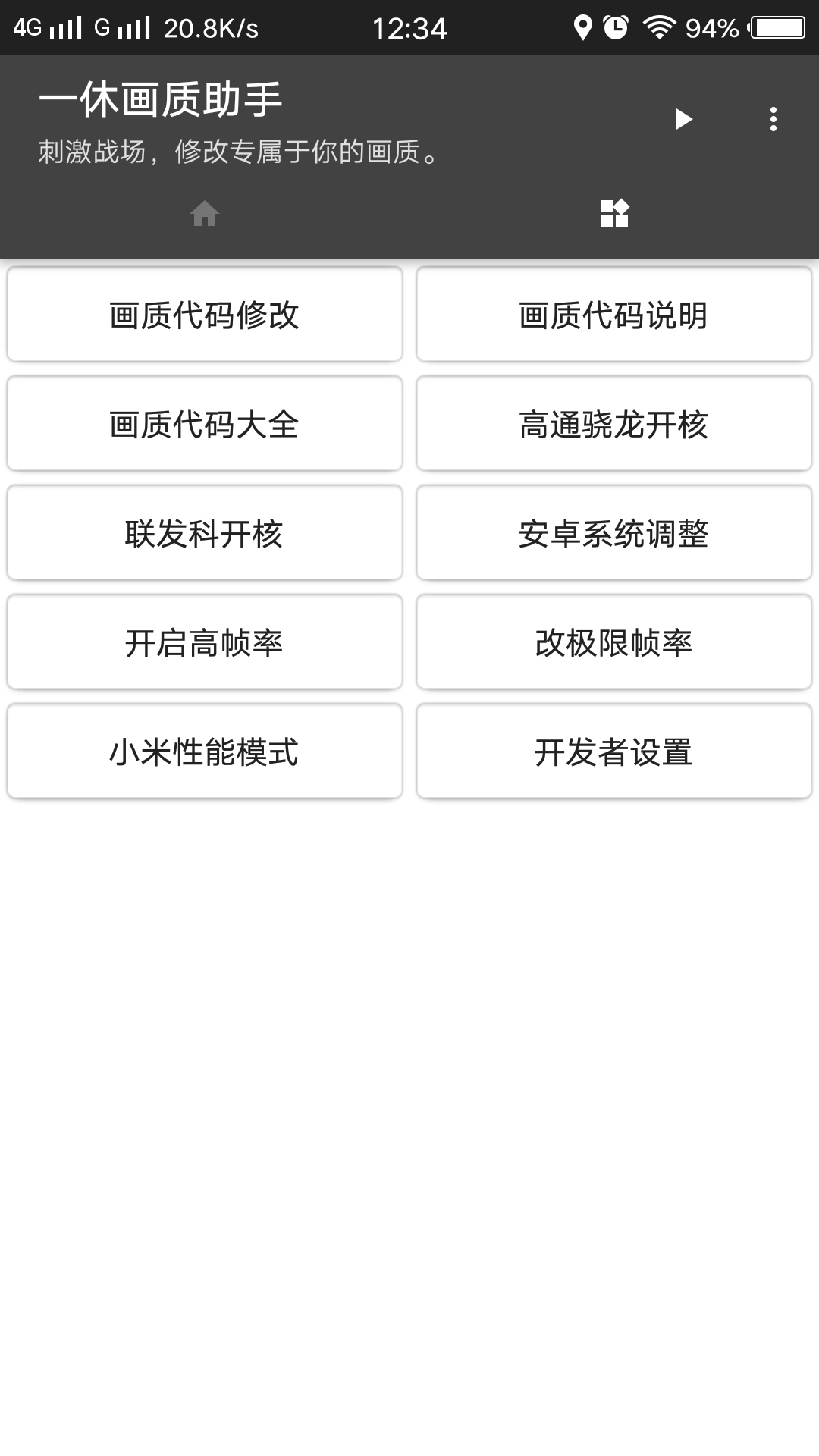Tap the 12:34 clock in status bar
Viewport: 819px width, 1456px height.
[409, 27]
